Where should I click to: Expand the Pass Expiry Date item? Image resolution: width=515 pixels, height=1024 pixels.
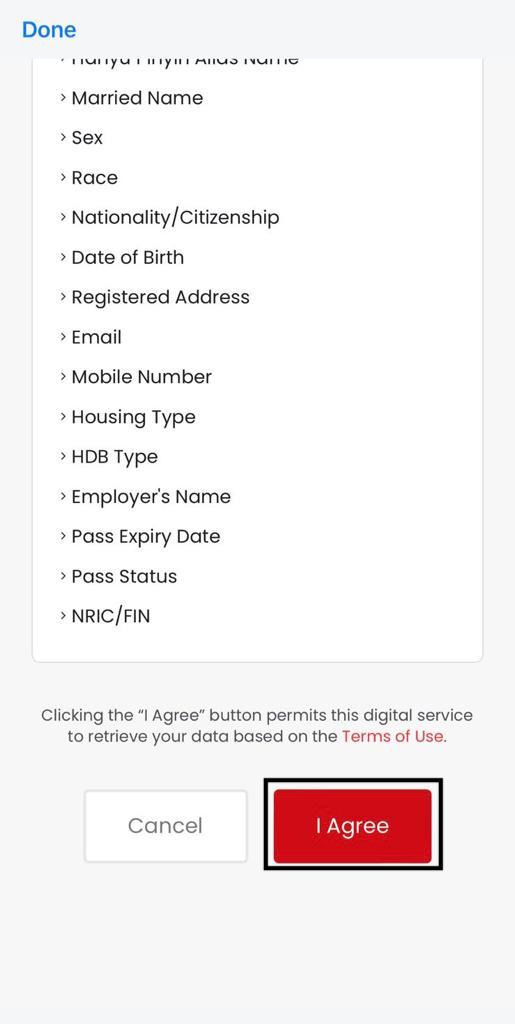click(x=140, y=536)
